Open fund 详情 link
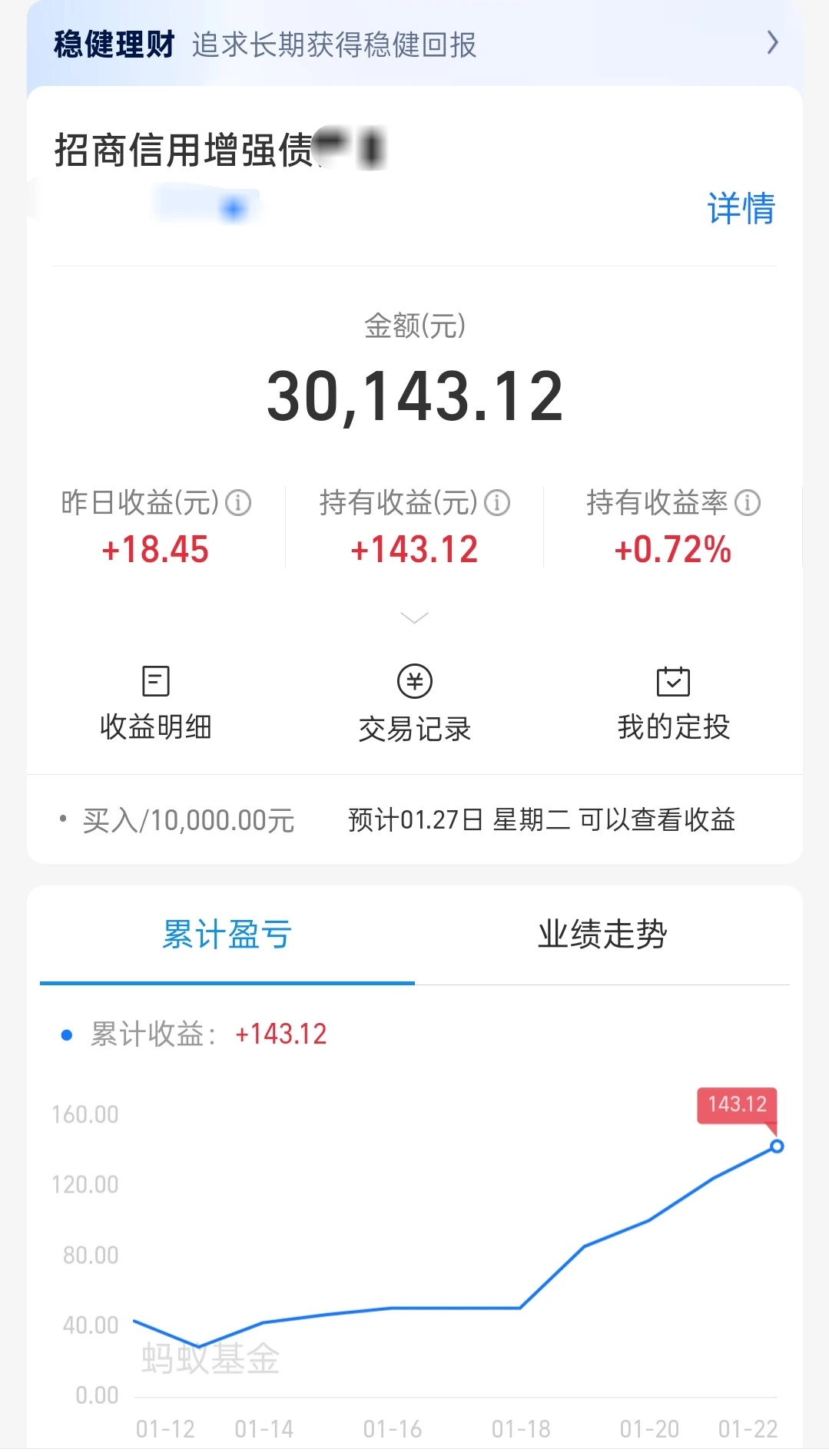 pyautogui.click(x=741, y=209)
